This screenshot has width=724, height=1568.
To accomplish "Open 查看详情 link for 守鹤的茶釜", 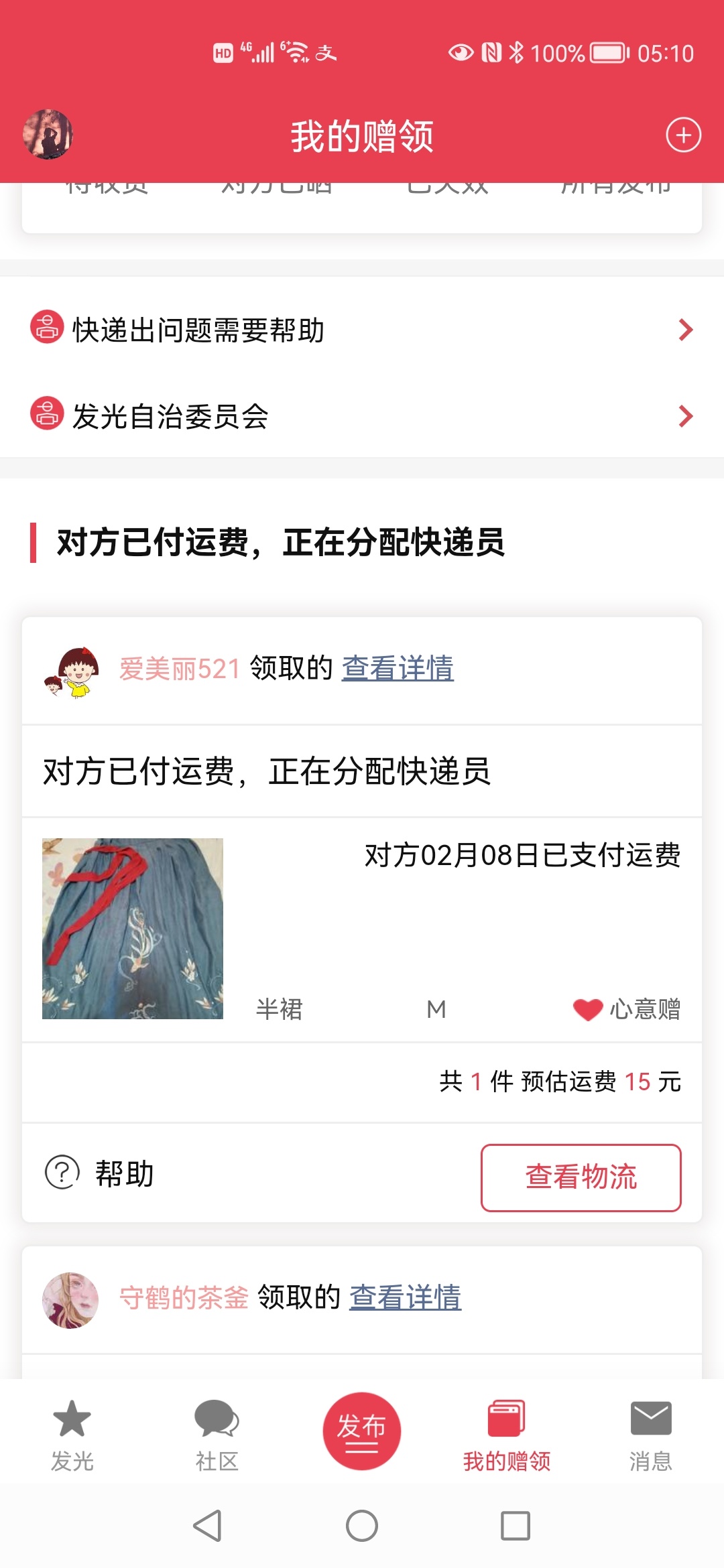I will point(405,1297).
